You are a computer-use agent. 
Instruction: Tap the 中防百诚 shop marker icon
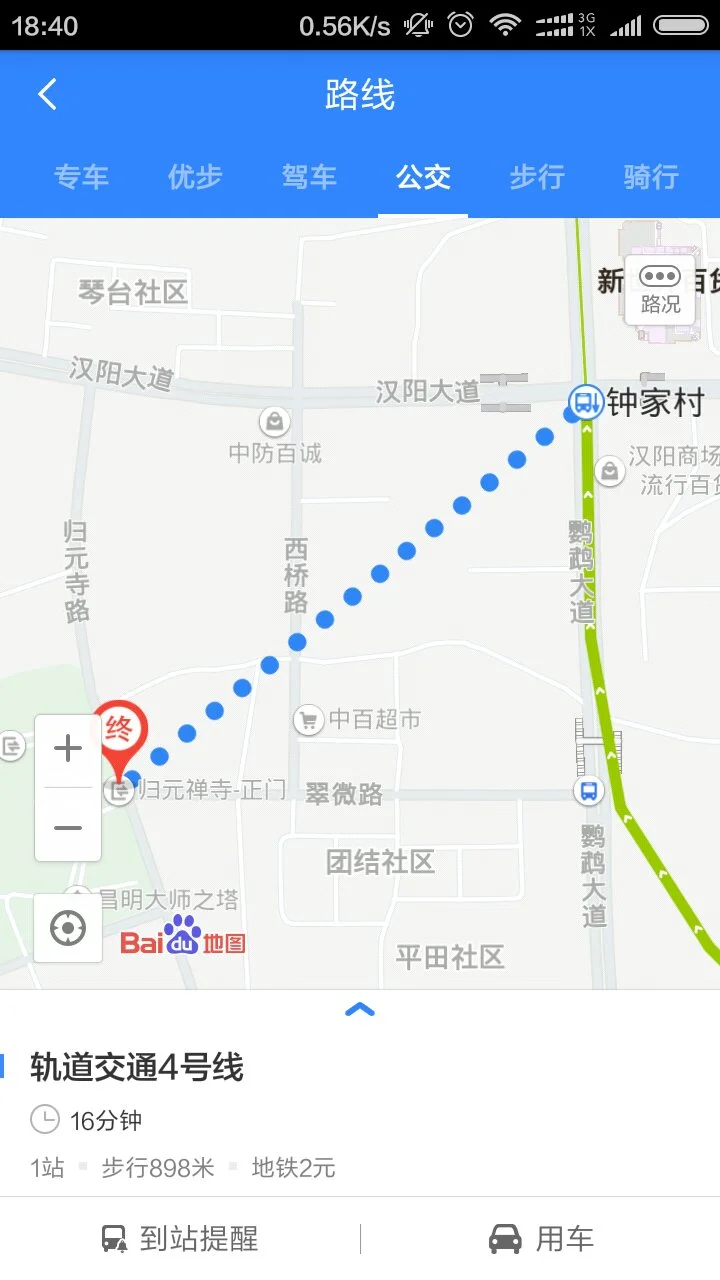pos(273,421)
